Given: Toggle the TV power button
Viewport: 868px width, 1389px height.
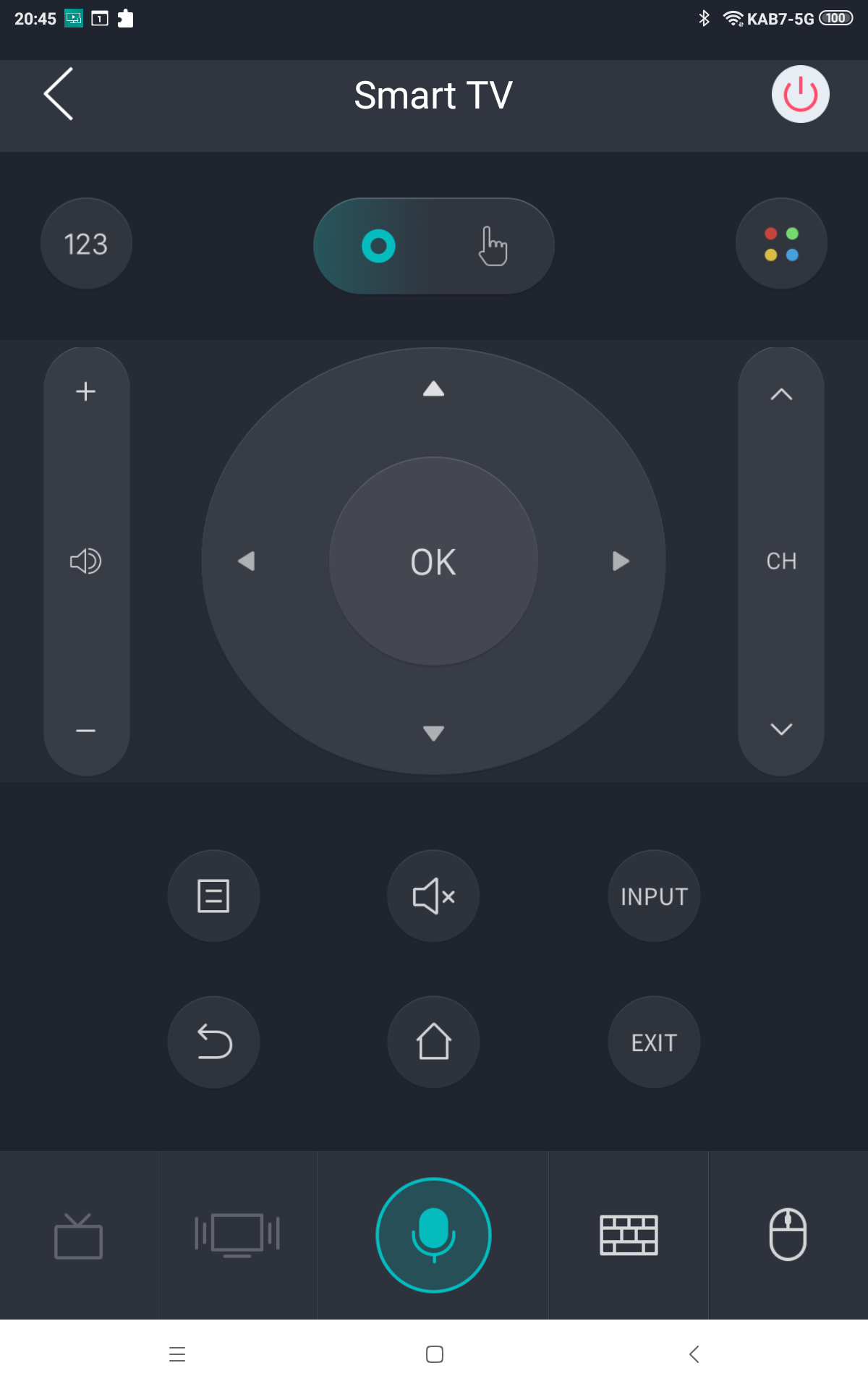Looking at the screenshot, I should (x=800, y=94).
